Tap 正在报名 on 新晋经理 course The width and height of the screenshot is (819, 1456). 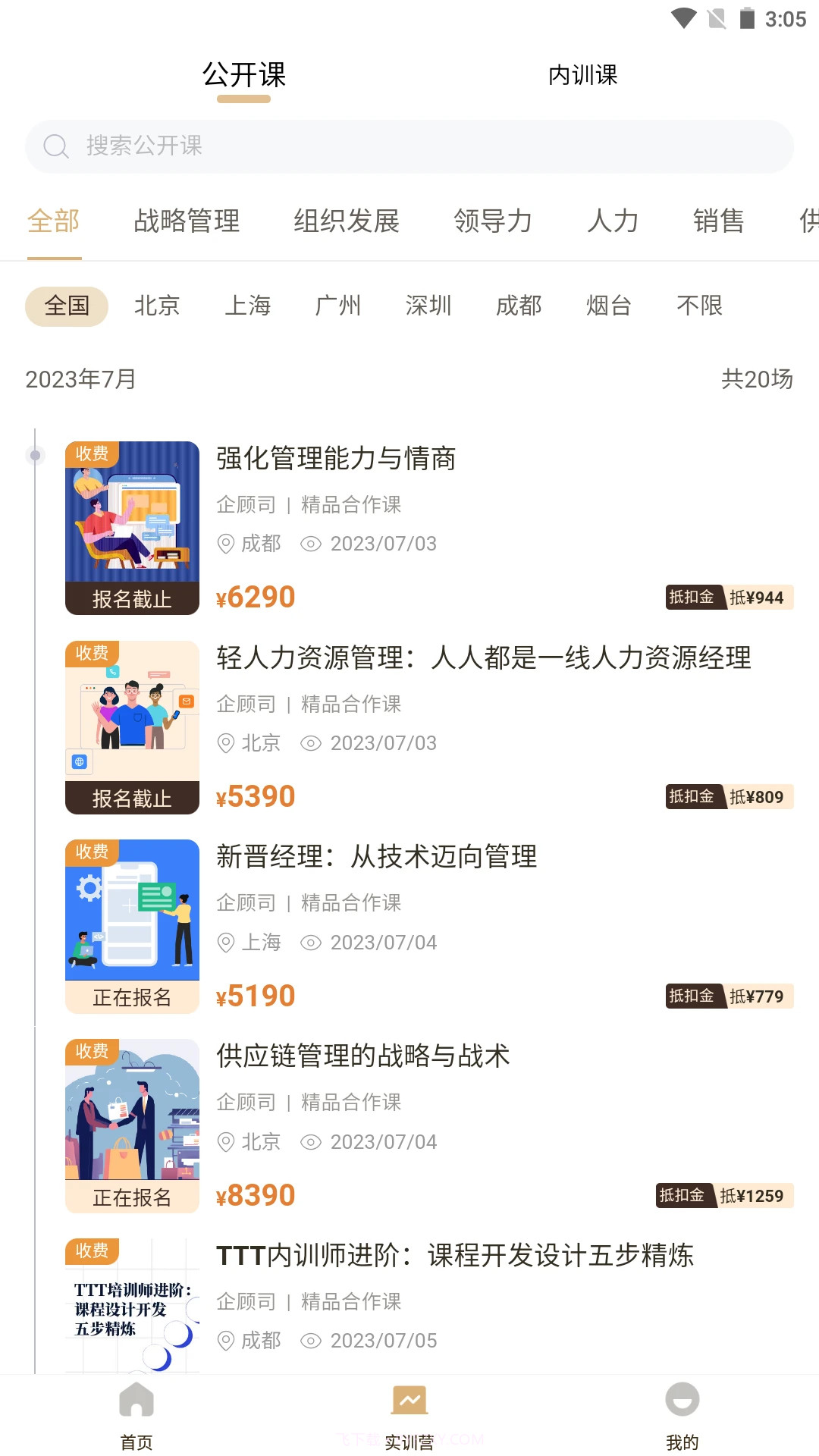[131, 998]
